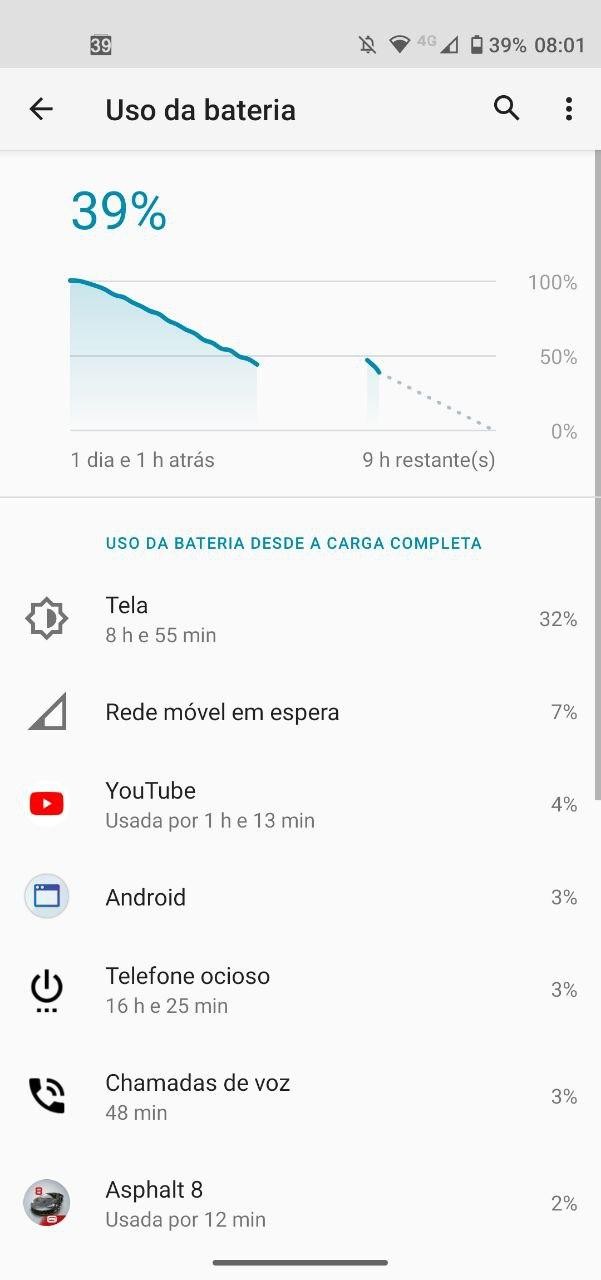View Chamadas de voz battery usage
This screenshot has width=601, height=1280.
[x=300, y=1096]
